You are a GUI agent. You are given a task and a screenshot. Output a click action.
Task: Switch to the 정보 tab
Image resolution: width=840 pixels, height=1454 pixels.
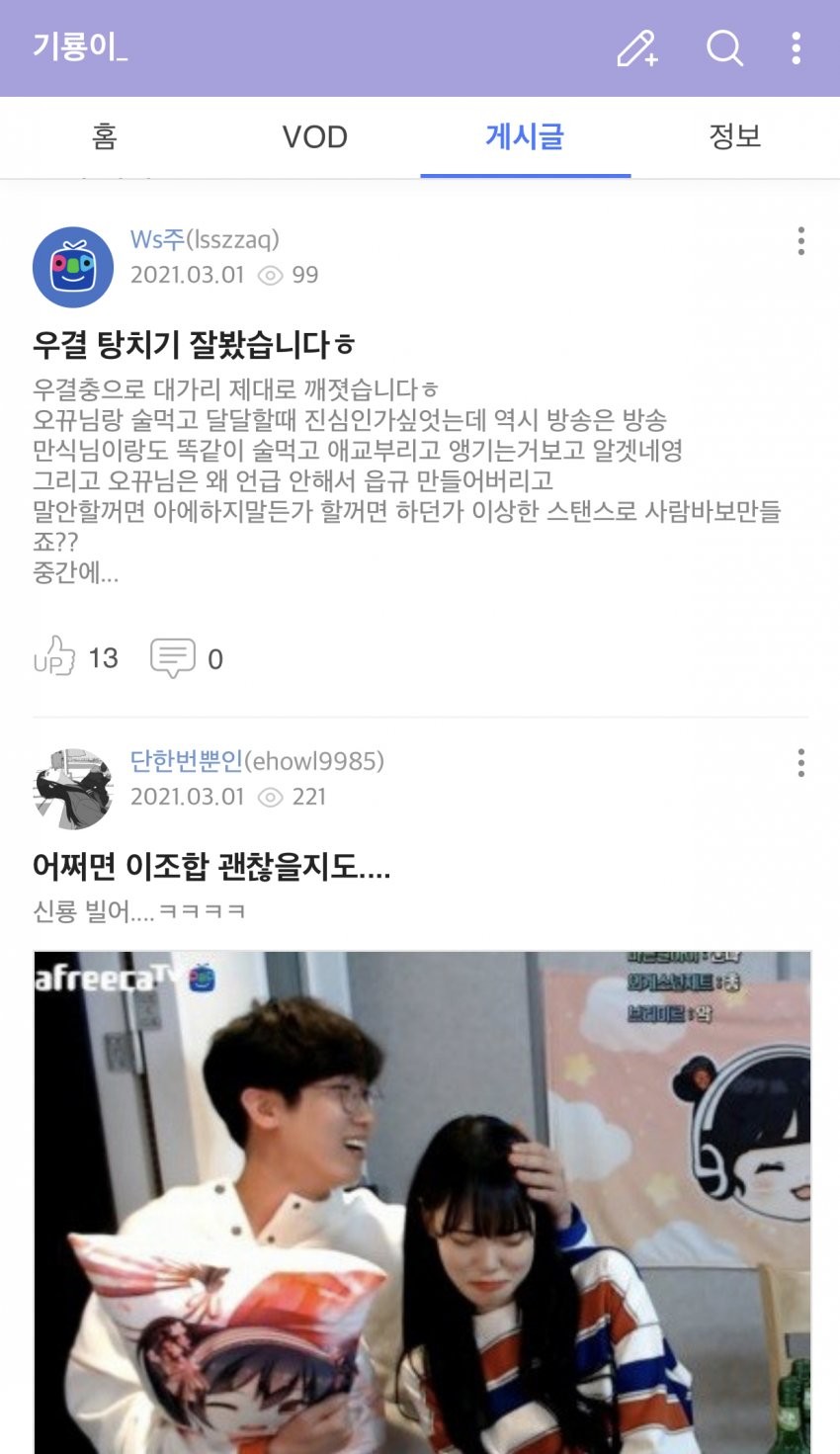pyautogui.click(x=734, y=136)
